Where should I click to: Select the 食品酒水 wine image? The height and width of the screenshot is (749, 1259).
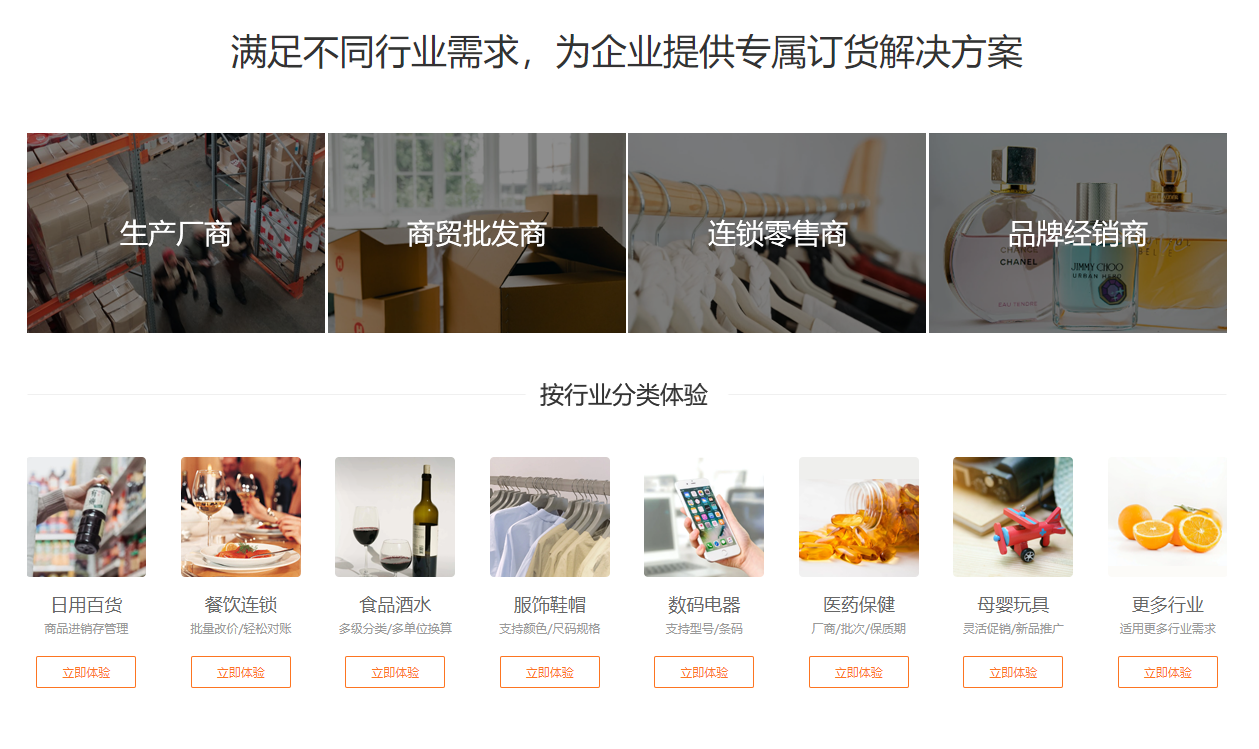coord(395,517)
